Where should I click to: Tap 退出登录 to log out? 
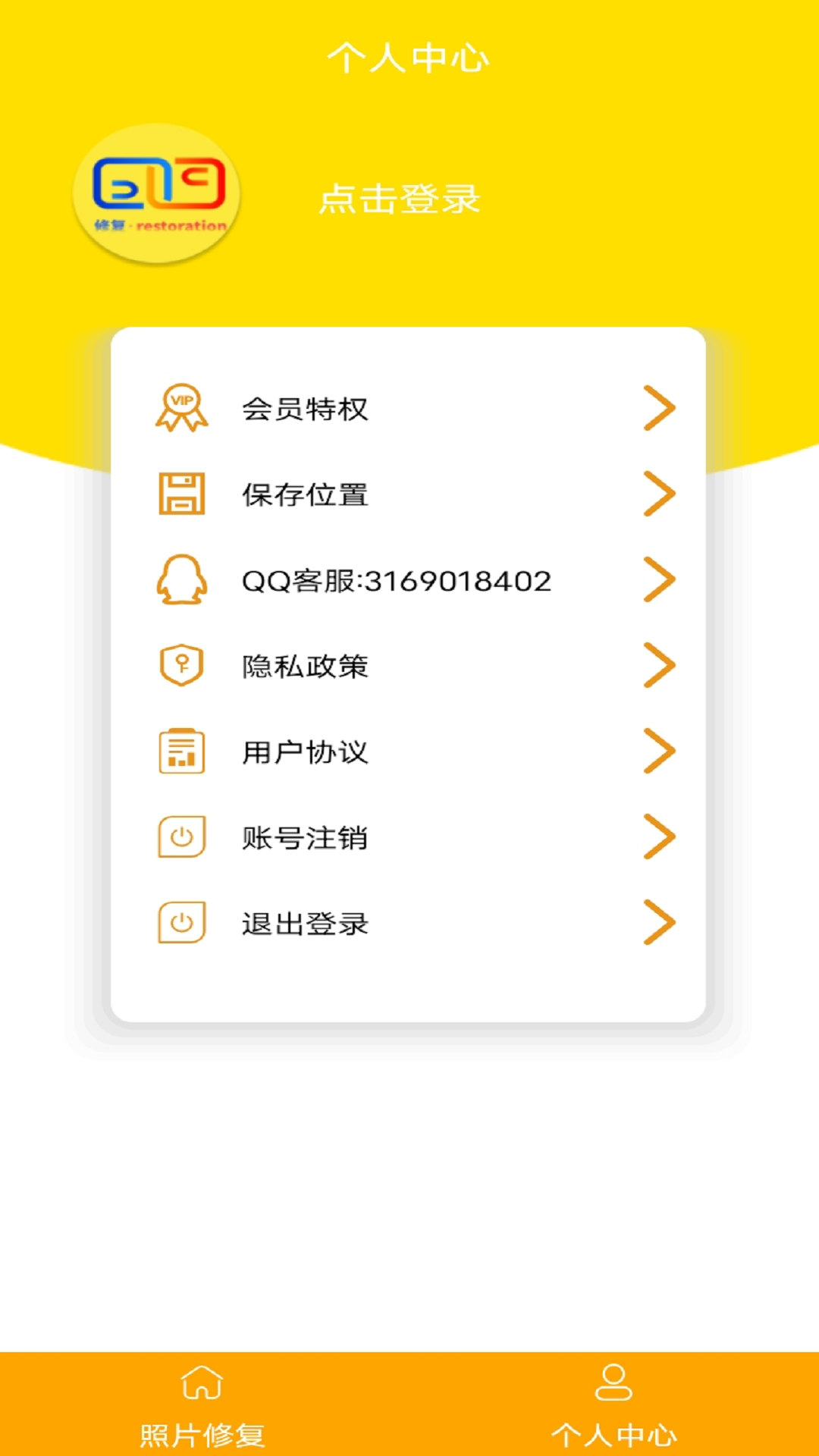pyautogui.click(x=409, y=924)
